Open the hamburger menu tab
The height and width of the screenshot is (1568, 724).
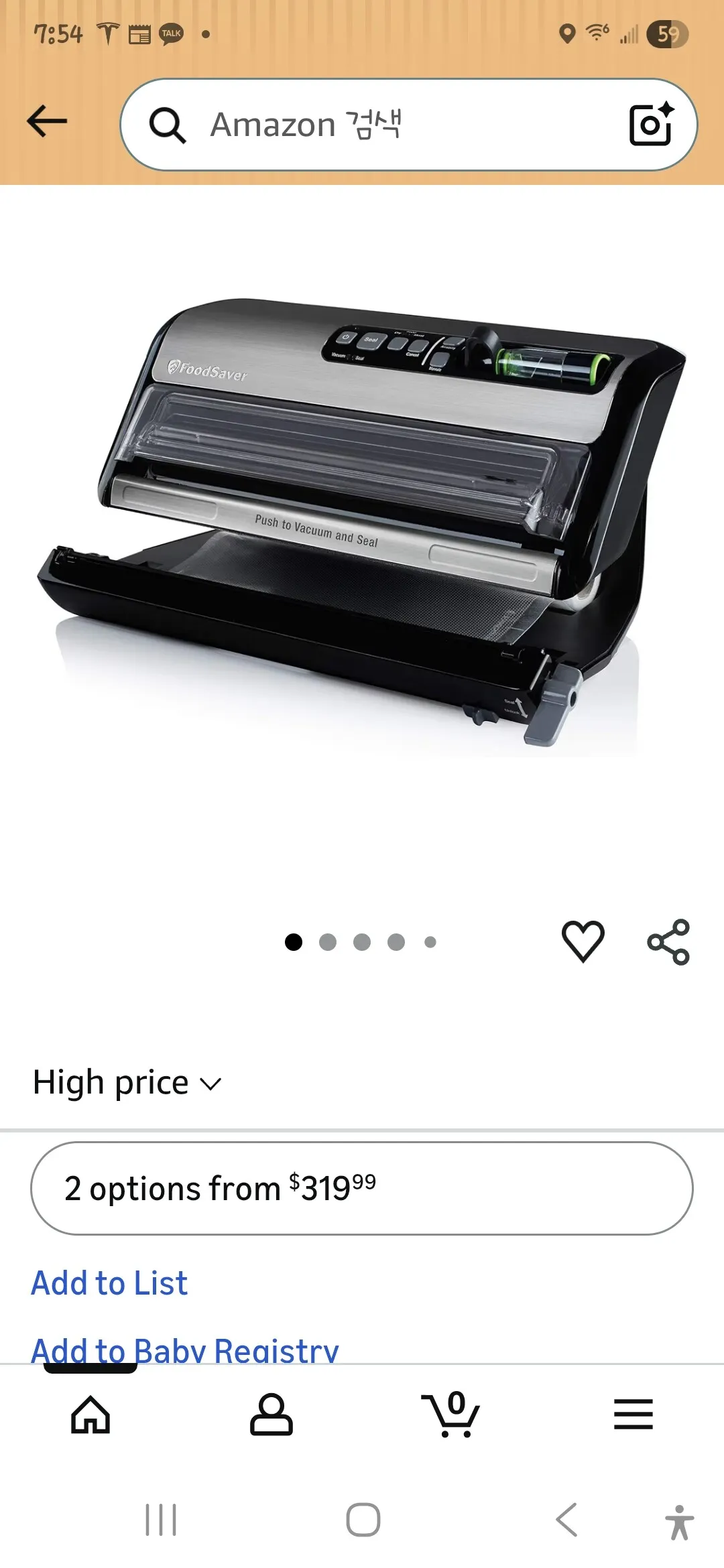(x=633, y=1415)
